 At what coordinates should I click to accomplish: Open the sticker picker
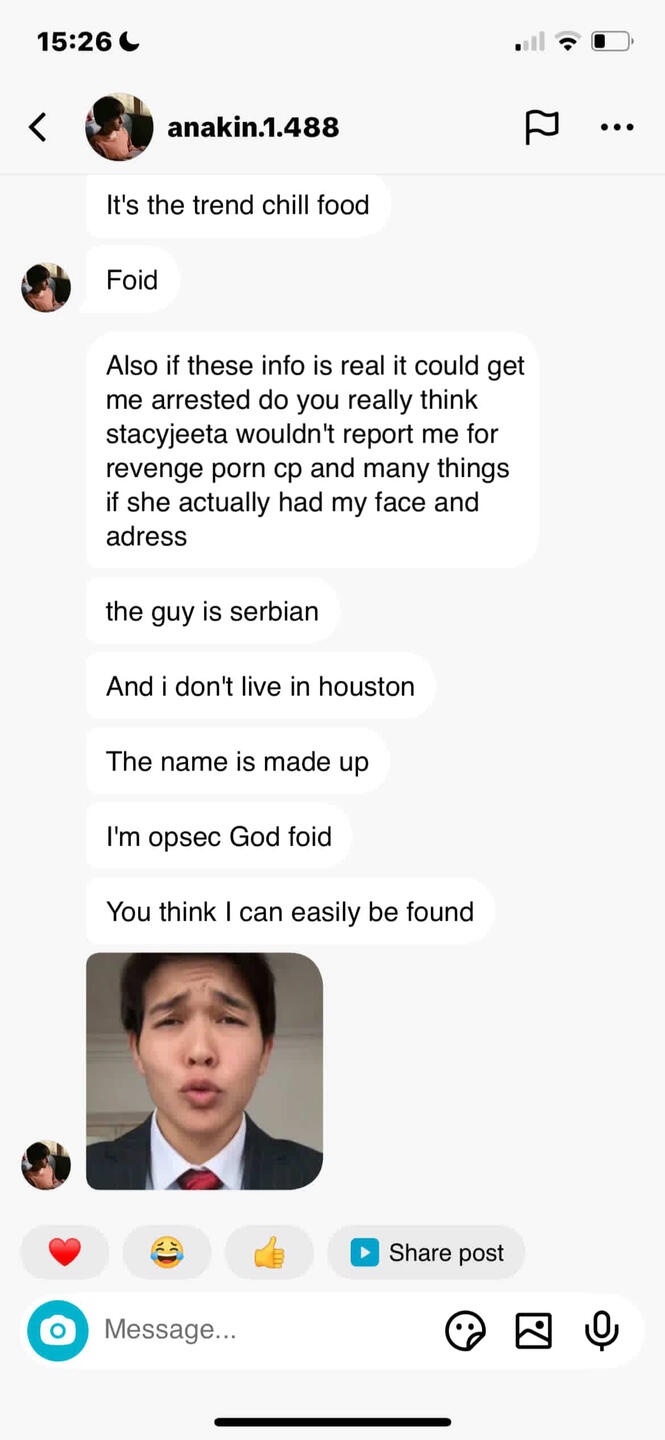(x=465, y=1330)
